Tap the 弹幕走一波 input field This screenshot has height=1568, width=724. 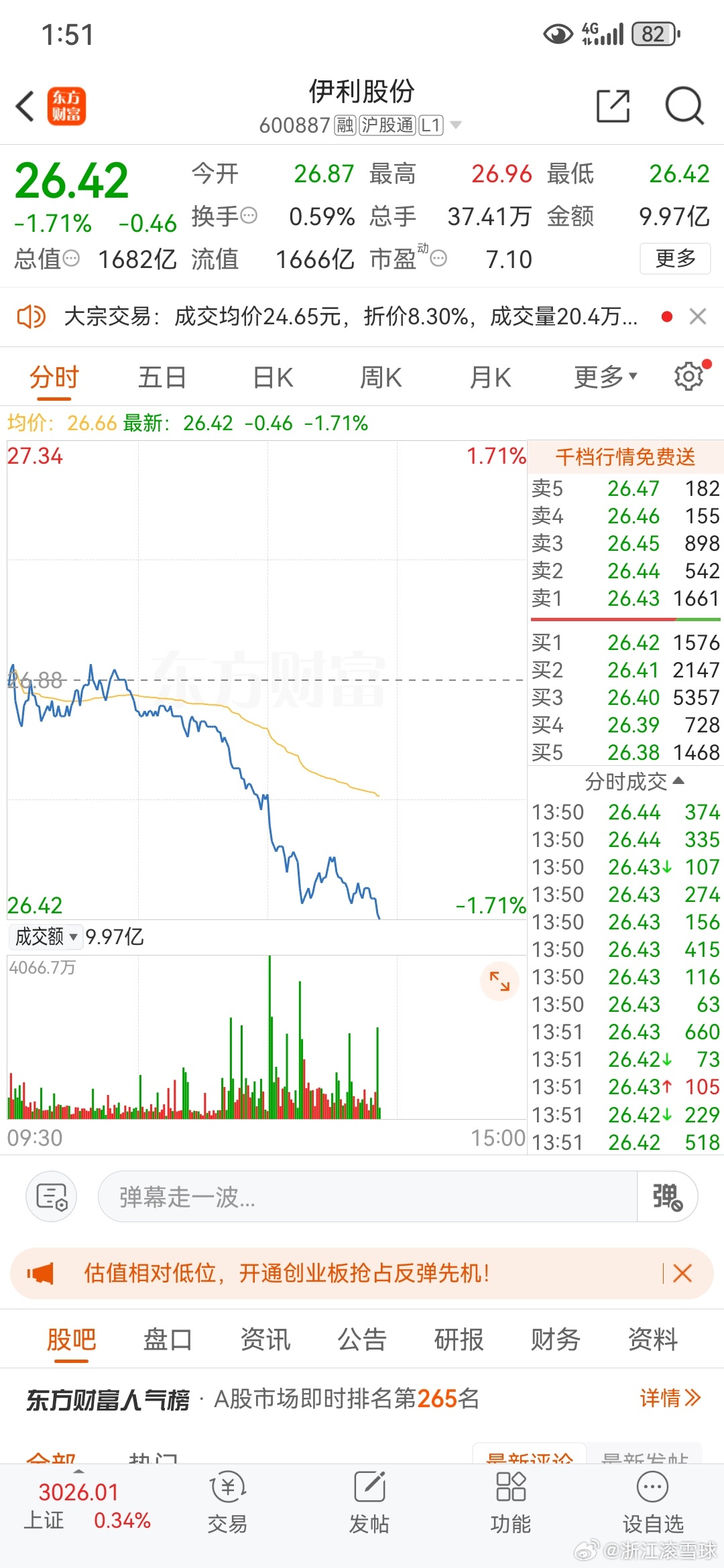pyautogui.click(x=367, y=1197)
